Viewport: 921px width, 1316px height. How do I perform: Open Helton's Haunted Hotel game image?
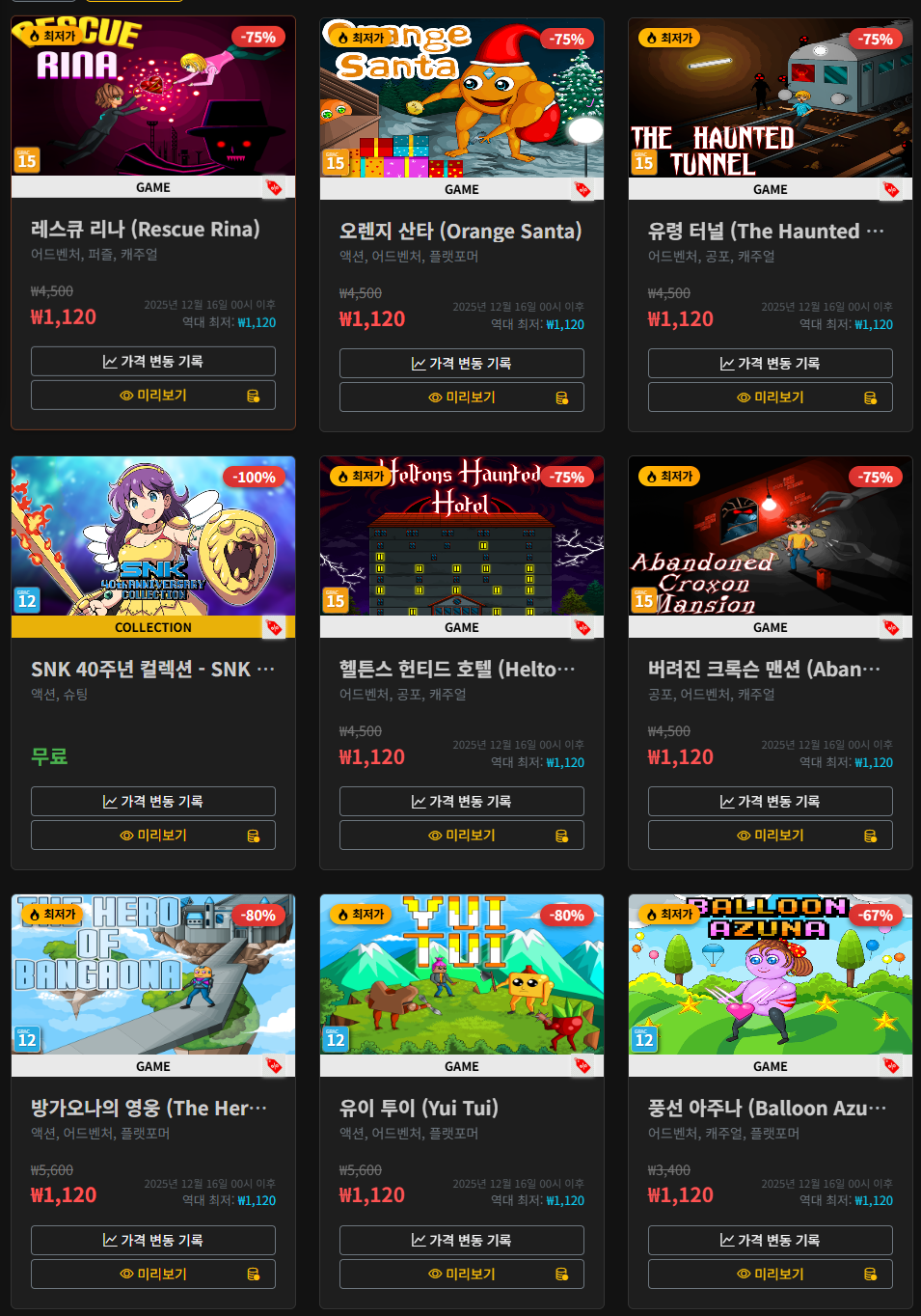(461, 536)
